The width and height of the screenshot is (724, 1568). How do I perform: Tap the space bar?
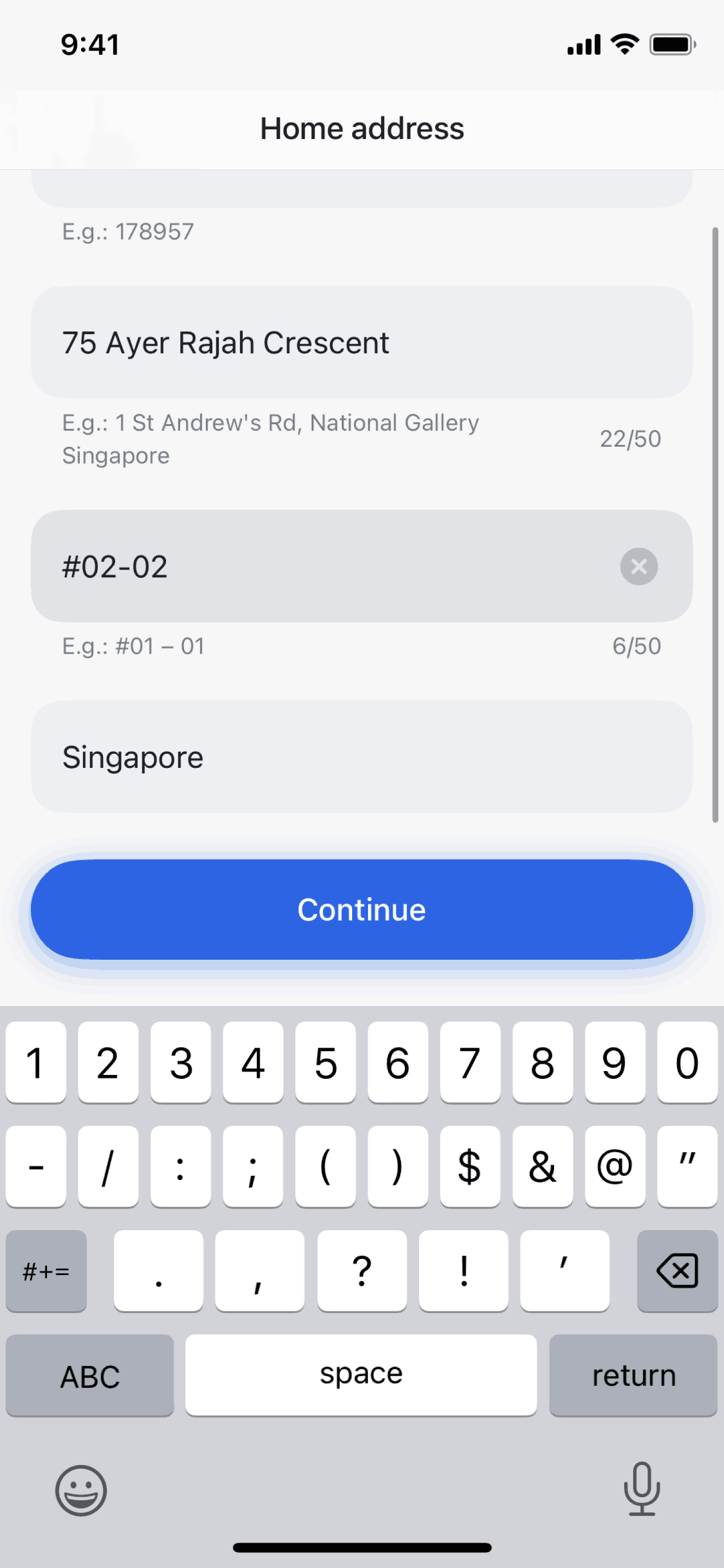[361, 1376]
